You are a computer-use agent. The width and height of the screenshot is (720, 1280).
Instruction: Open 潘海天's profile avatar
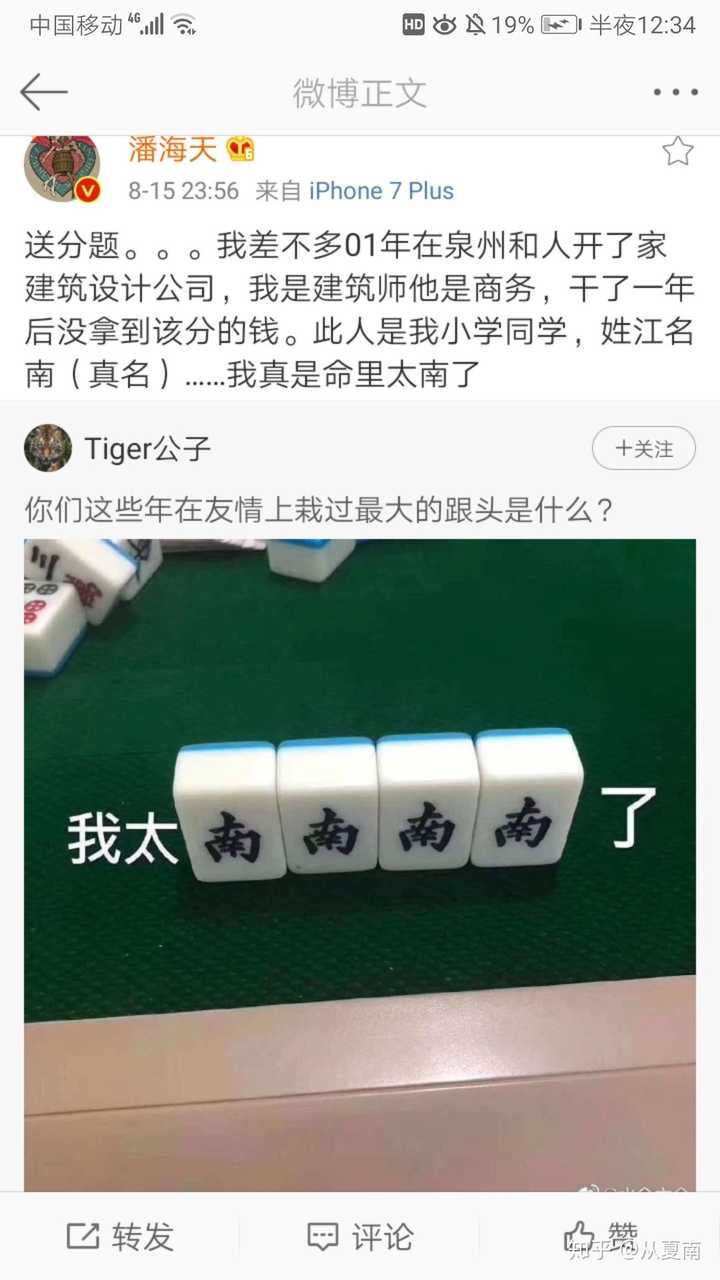(x=62, y=168)
